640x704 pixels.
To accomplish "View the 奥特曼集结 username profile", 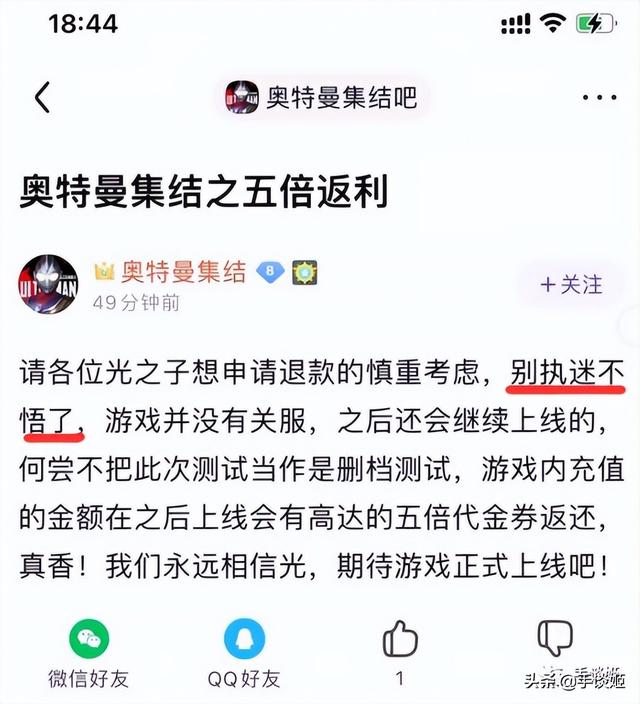I will (x=183, y=271).
